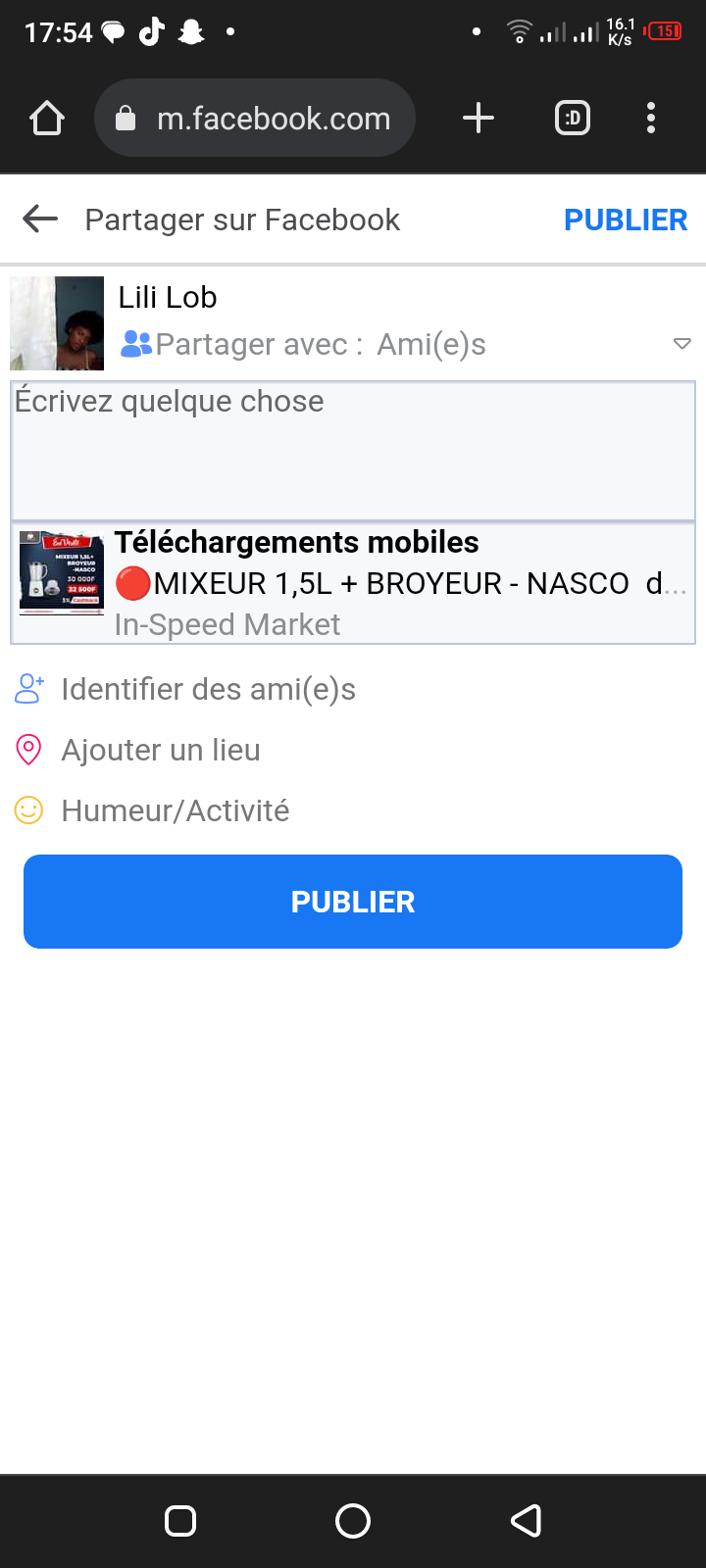Open the browser overflow menu

click(651, 119)
